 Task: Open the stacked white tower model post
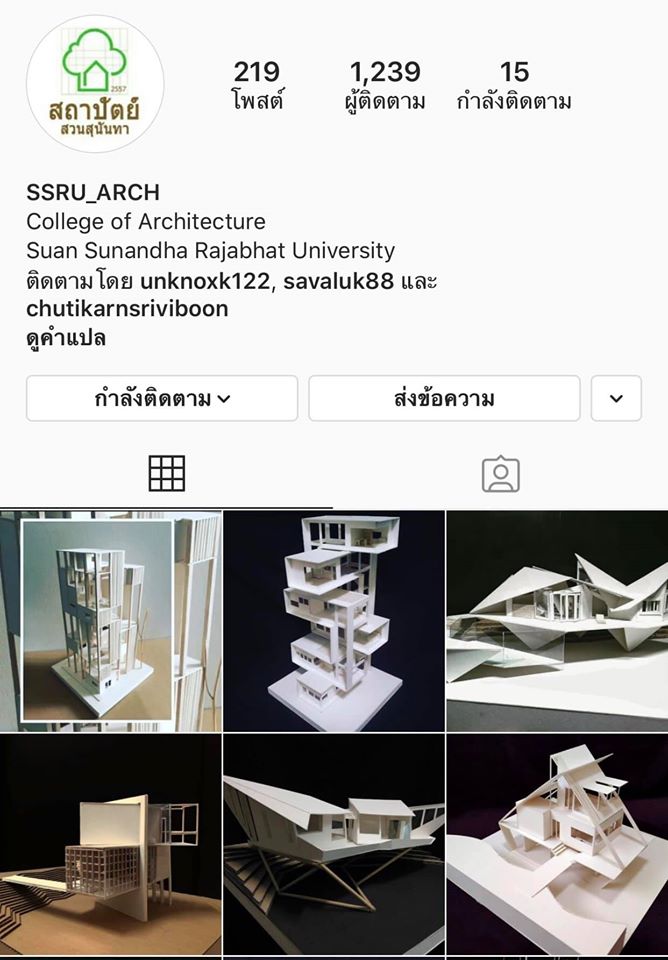(x=333, y=621)
